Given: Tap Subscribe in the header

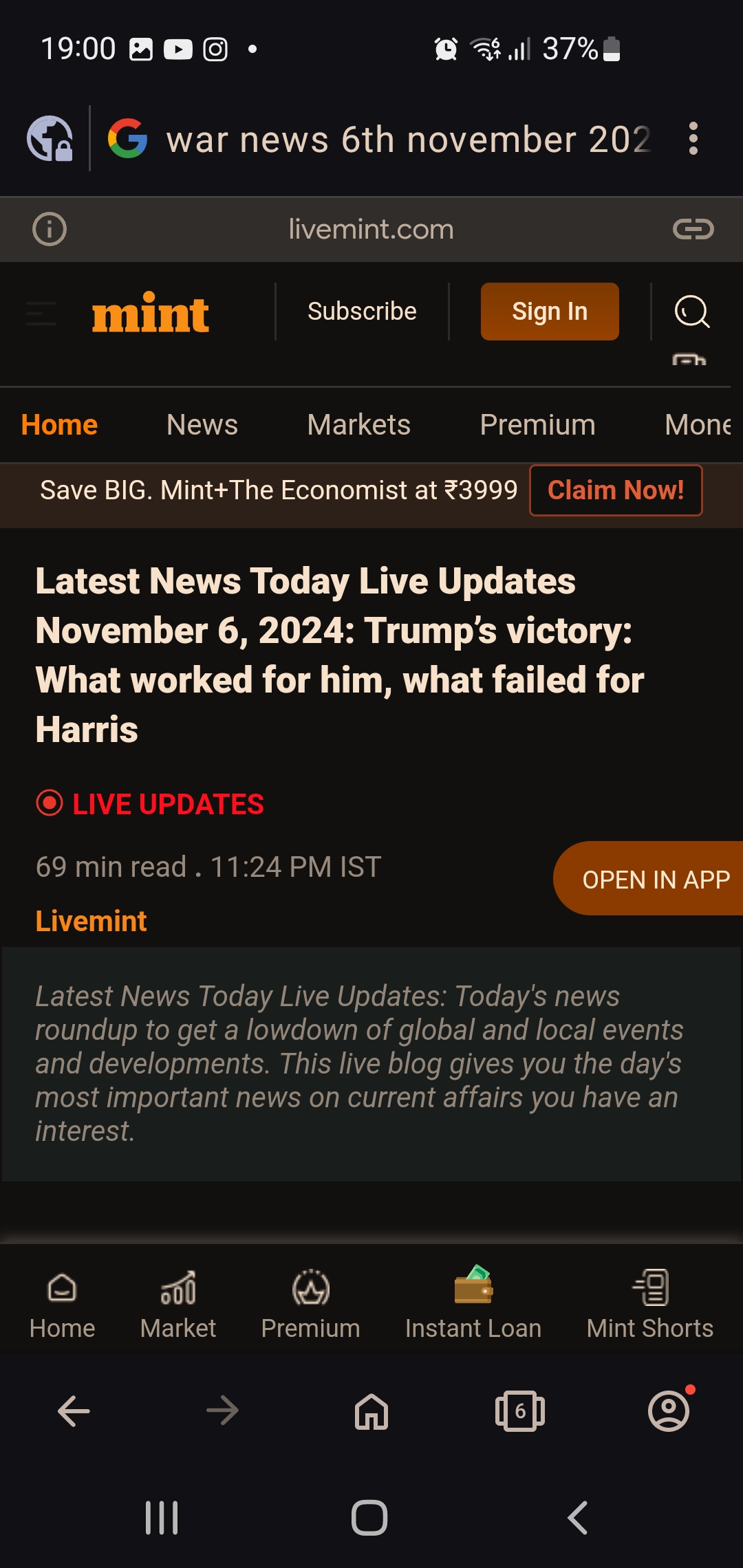Looking at the screenshot, I should [362, 312].
